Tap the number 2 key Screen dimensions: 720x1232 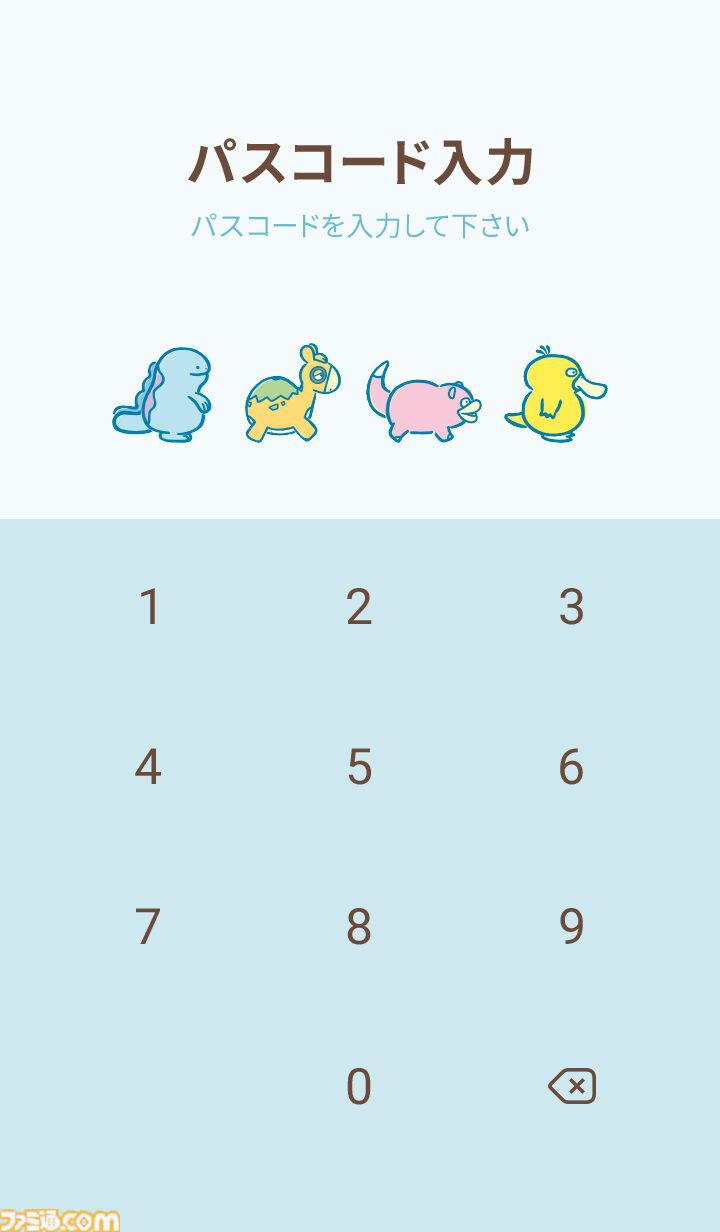tap(359, 607)
